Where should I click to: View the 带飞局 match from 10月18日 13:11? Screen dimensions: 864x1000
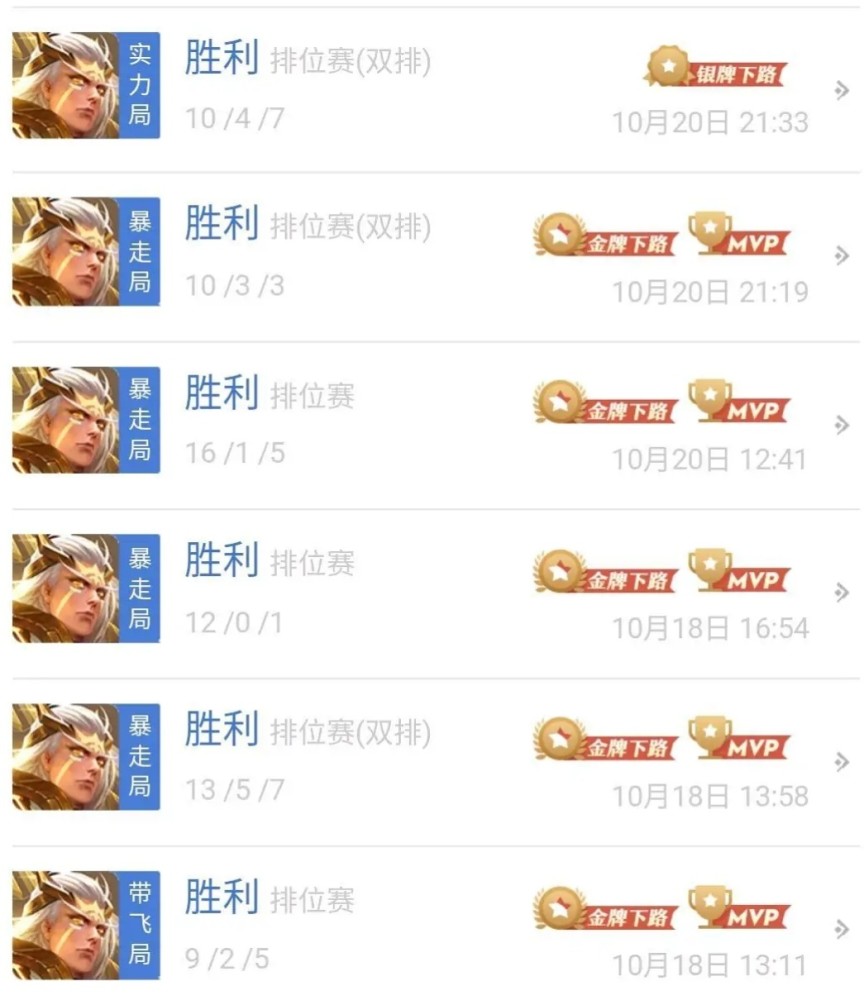point(432,928)
